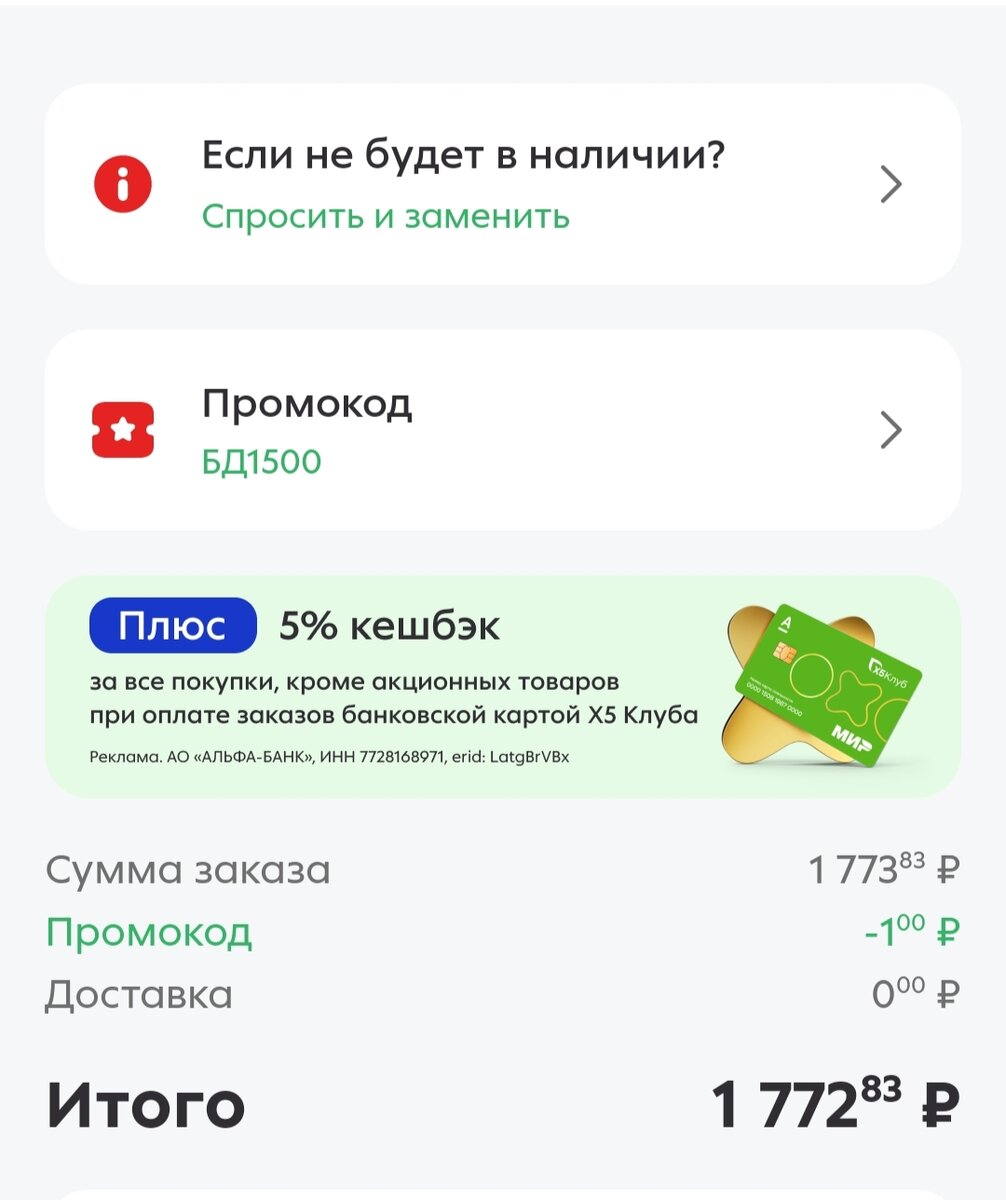Select the Альфа-Банк logo on the card
The height and width of the screenshot is (1200, 1006).
click(787, 622)
